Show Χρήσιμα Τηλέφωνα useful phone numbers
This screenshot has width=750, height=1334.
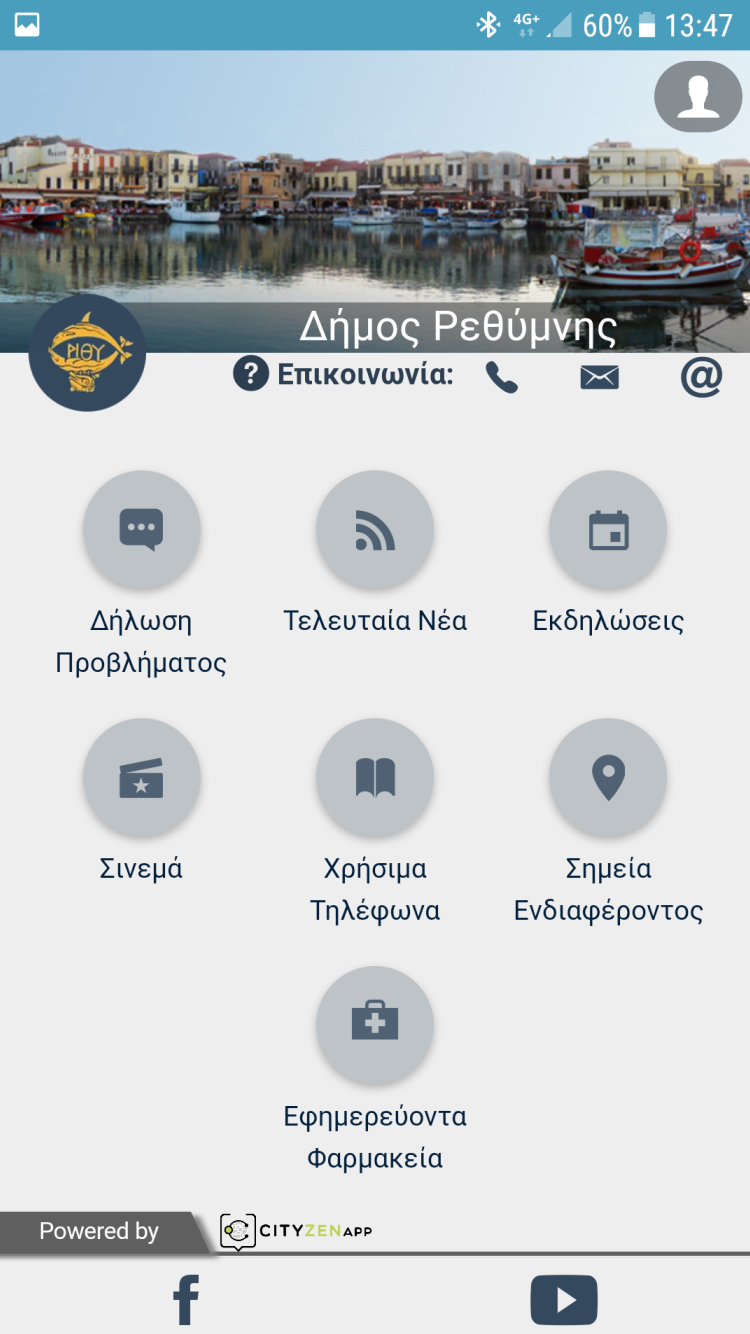click(x=375, y=777)
